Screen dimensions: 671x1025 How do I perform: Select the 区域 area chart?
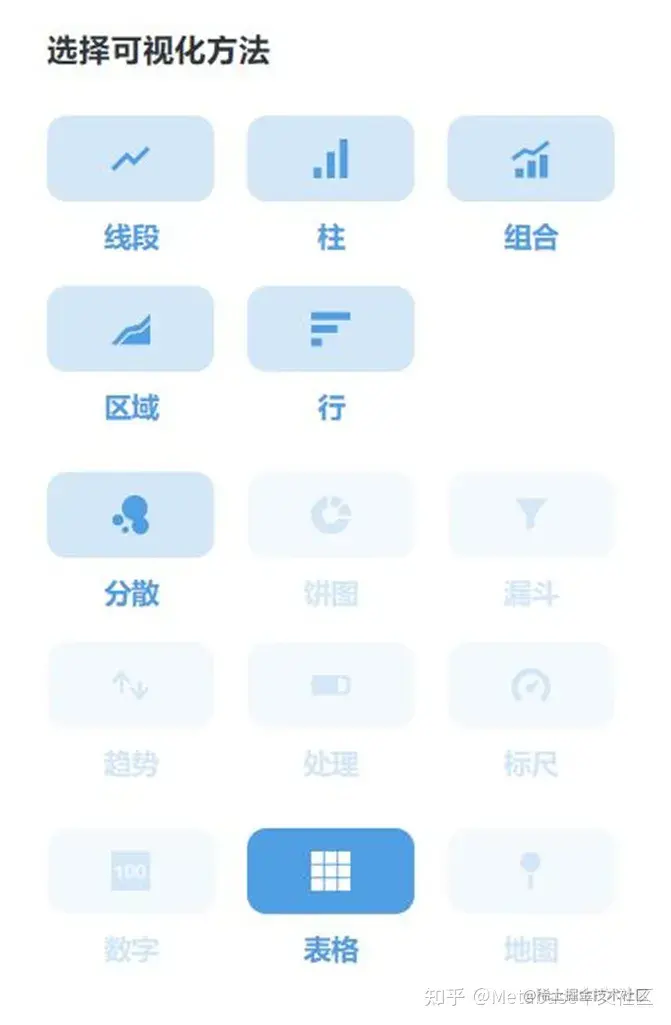(x=130, y=329)
